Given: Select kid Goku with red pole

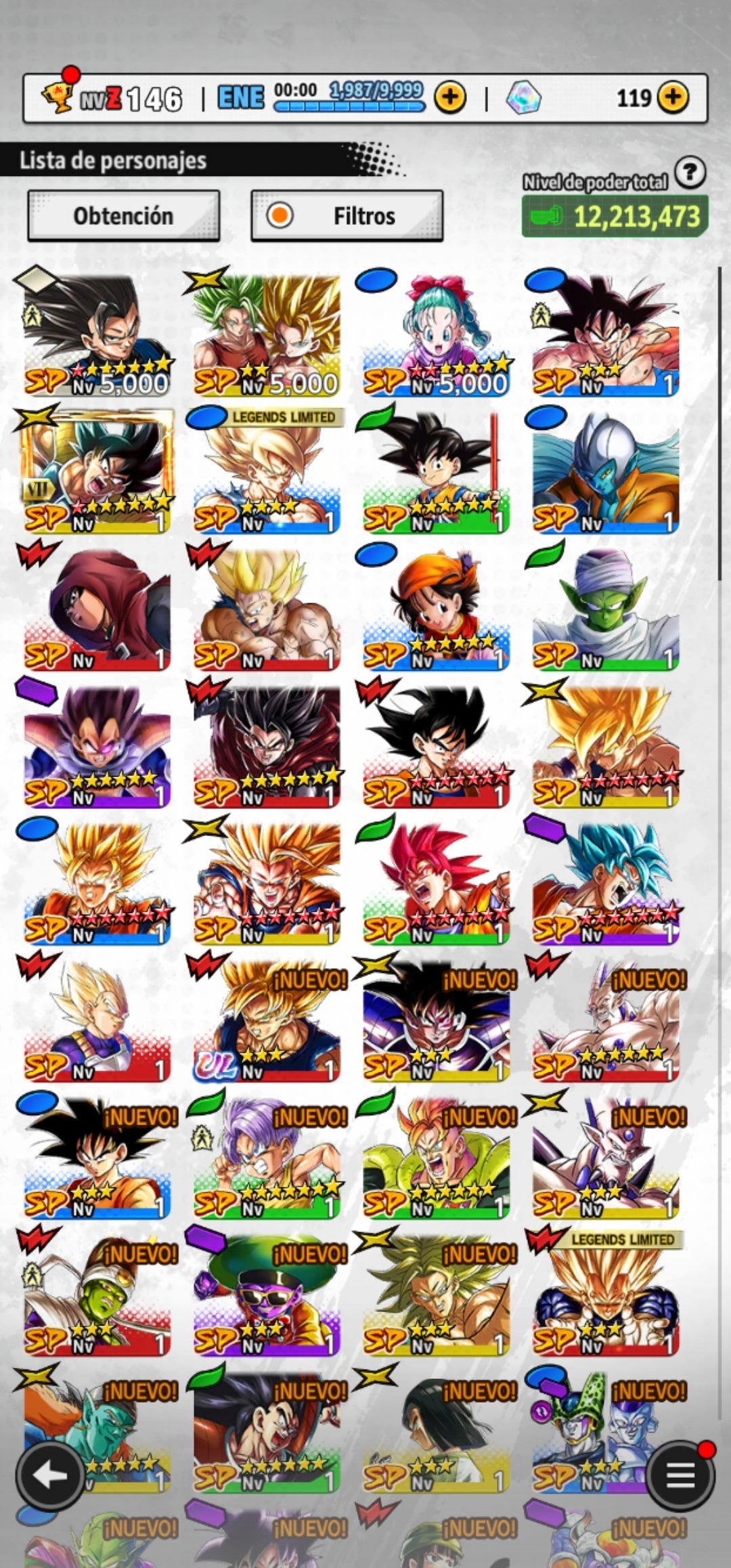Looking at the screenshot, I should coord(436,472).
